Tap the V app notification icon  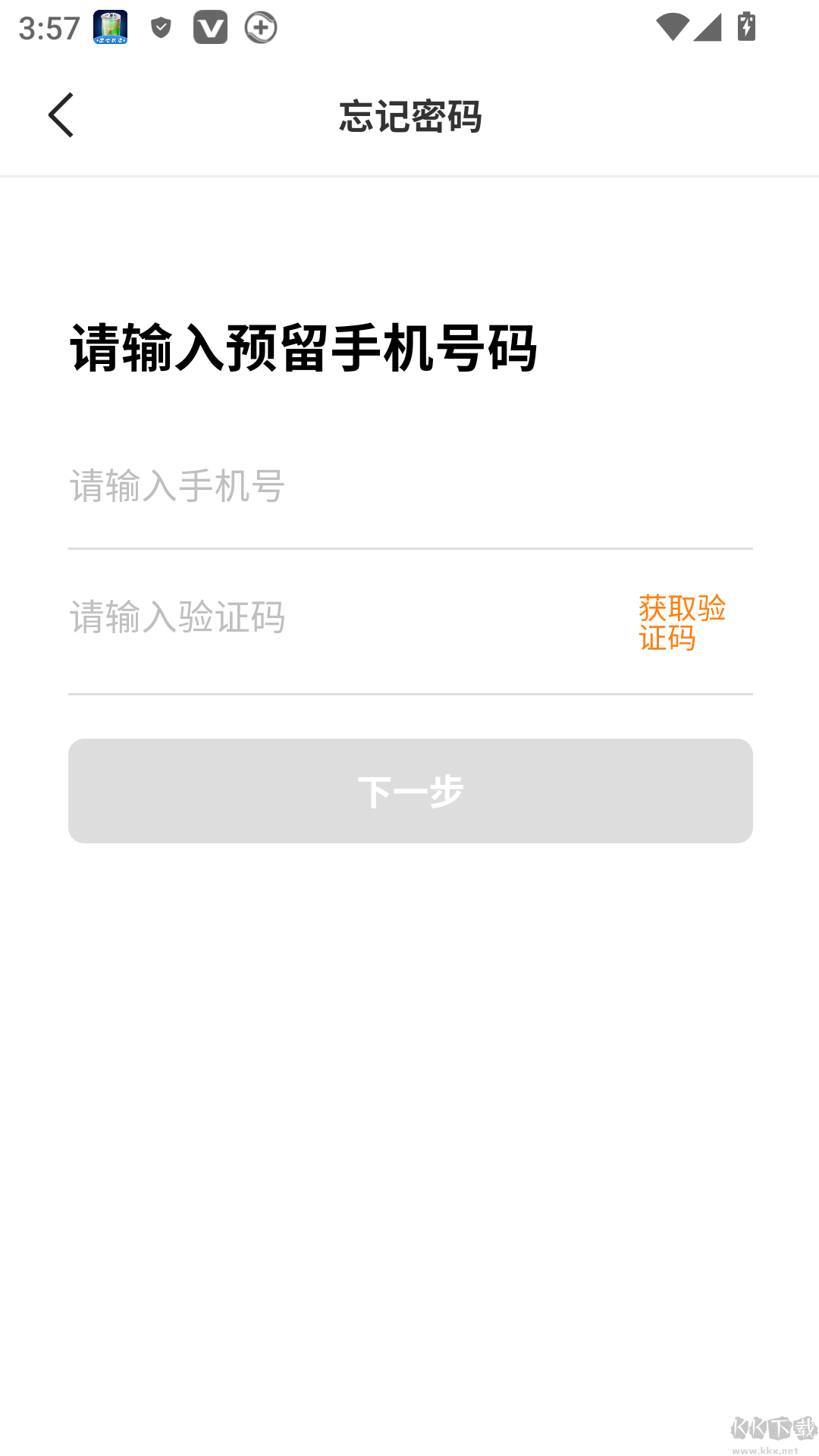[210, 27]
